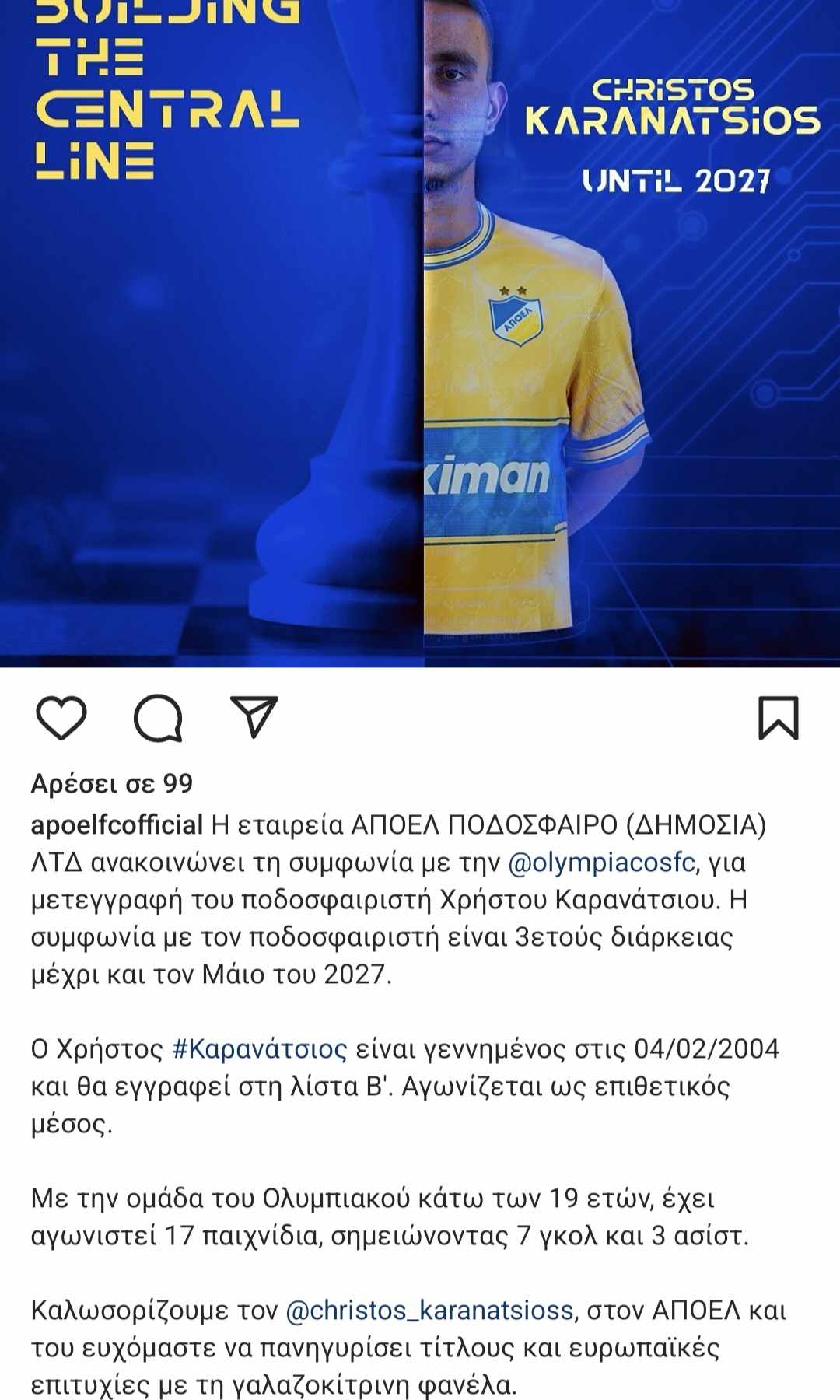This screenshot has height=1400, width=840.
Task: View who liked the post (Αρέσει σε 99)
Action: click(x=112, y=783)
